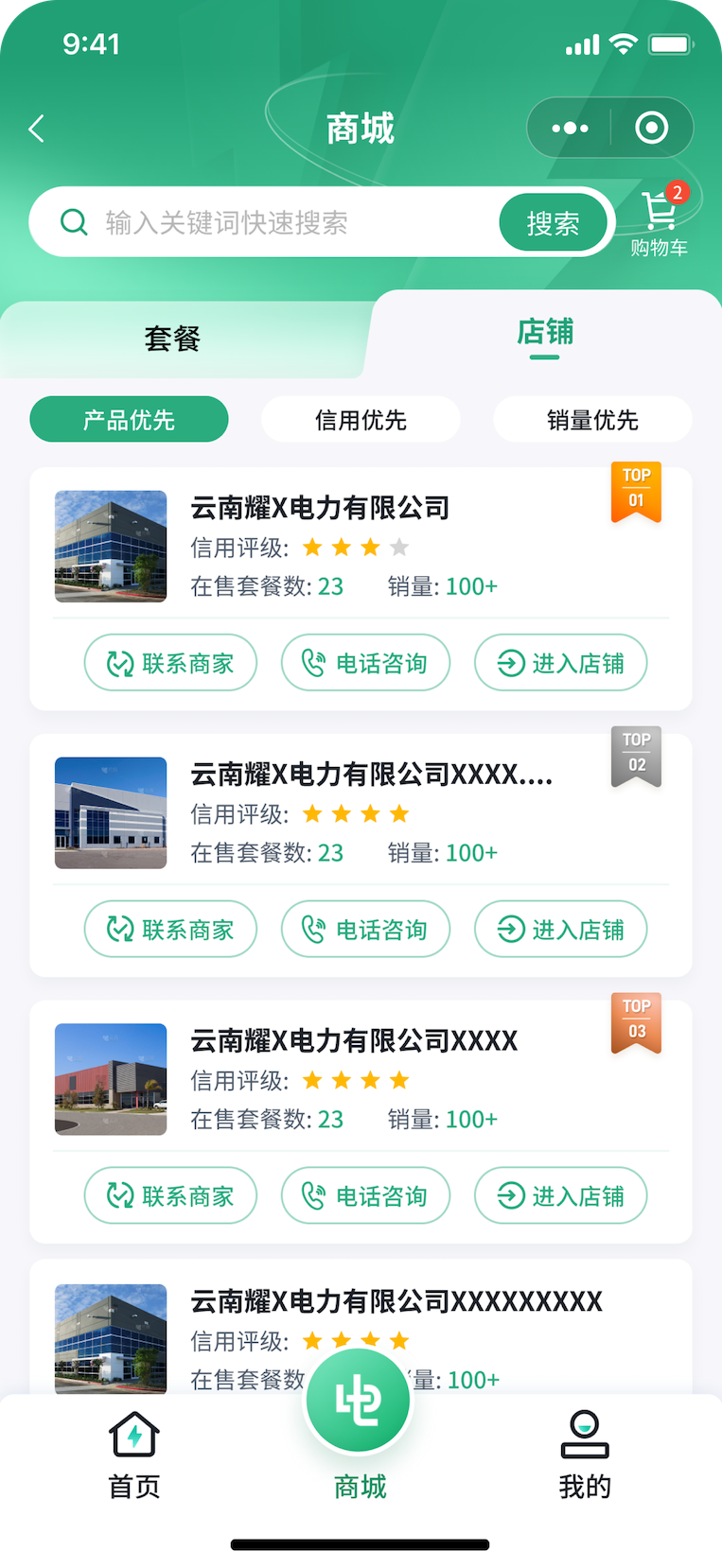722x1568 pixels.
Task: Tap the fourth star rating on TOP 01 store
Action: point(400,547)
